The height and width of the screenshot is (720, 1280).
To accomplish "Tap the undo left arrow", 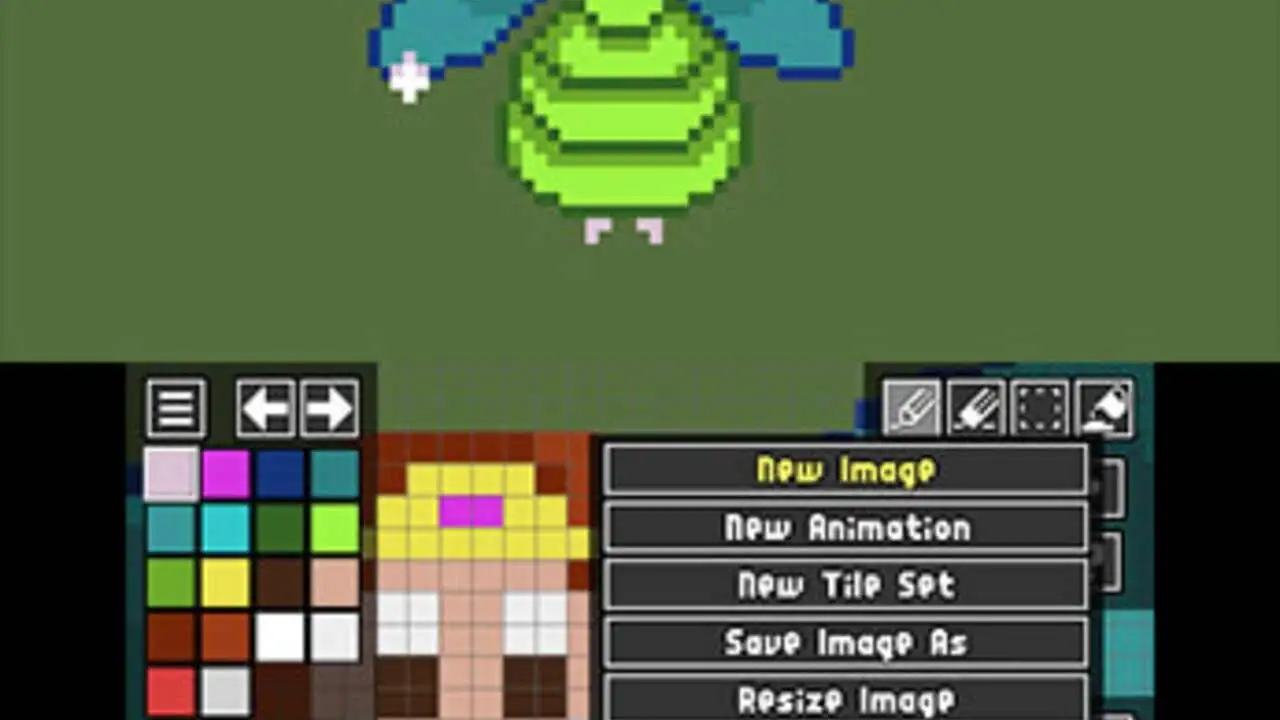I will pyautogui.click(x=266, y=408).
